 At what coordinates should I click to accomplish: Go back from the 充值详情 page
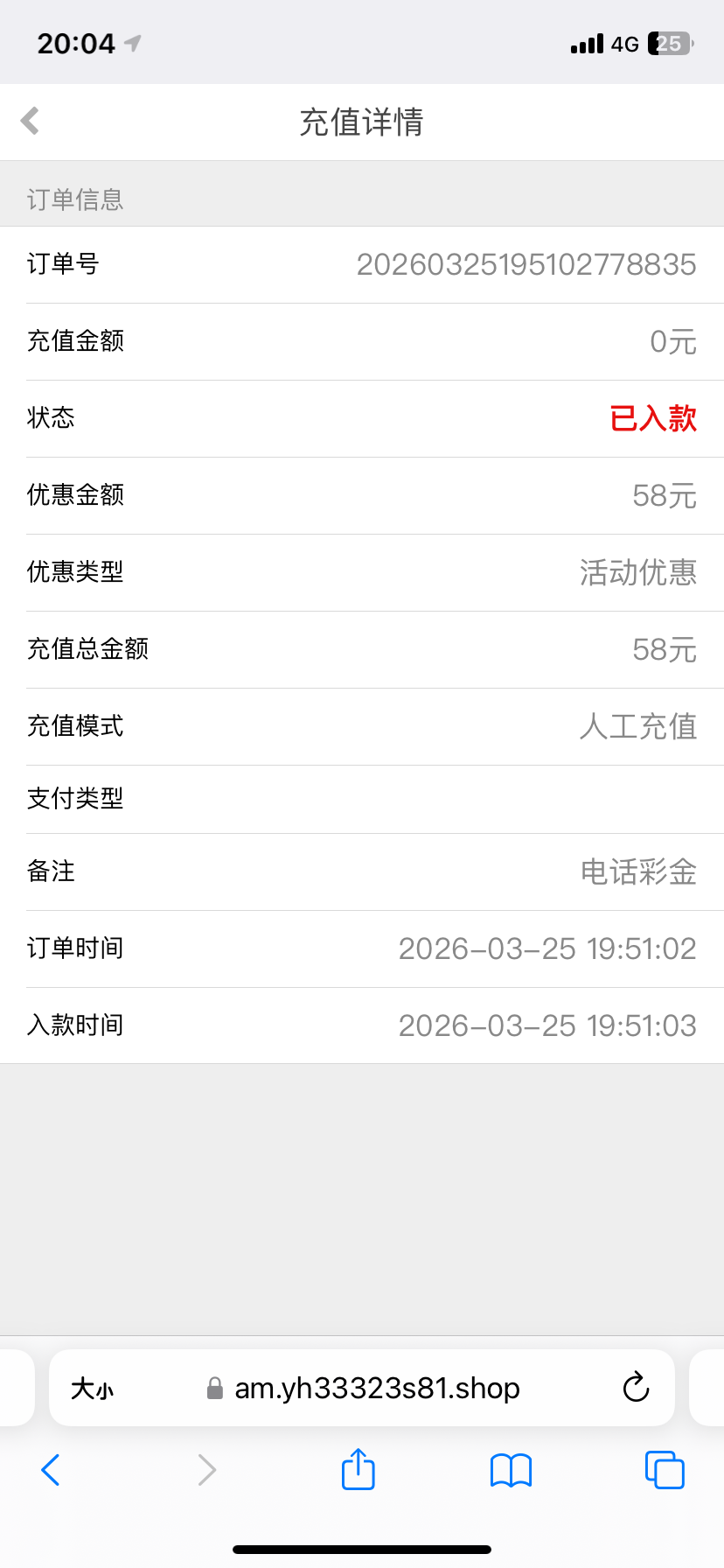31,121
